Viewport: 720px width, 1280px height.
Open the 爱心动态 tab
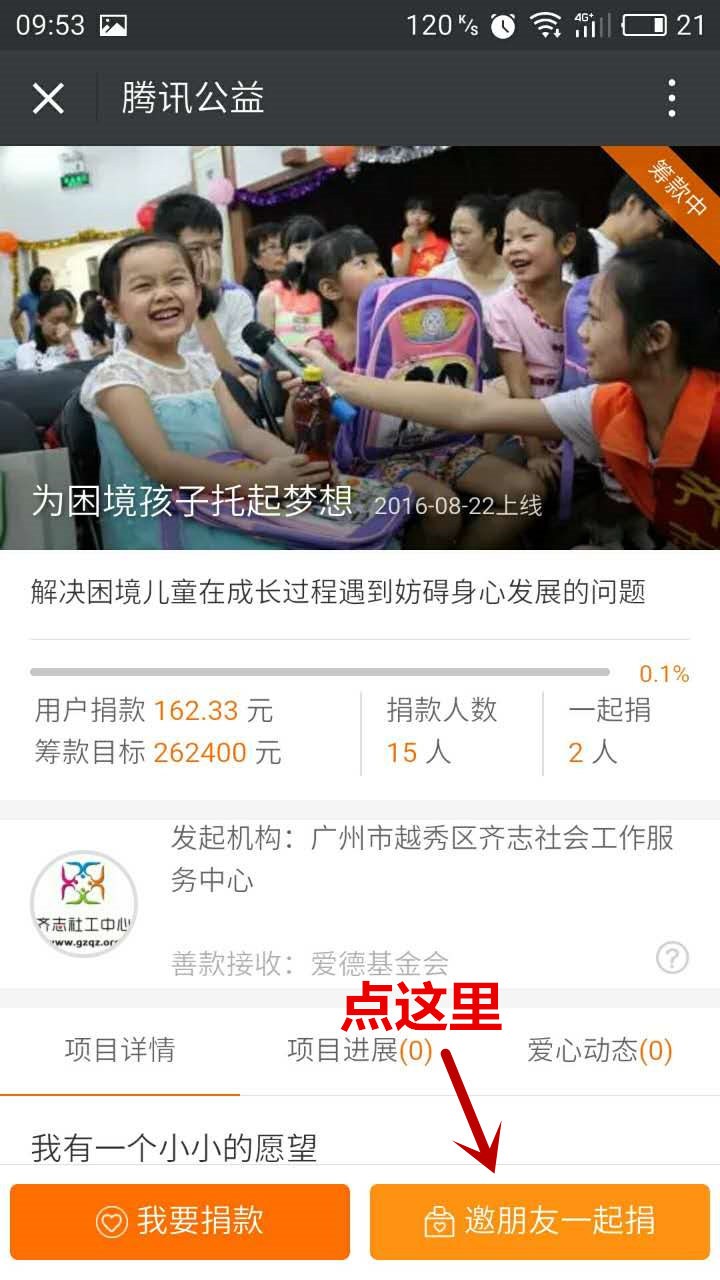tap(599, 1050)
